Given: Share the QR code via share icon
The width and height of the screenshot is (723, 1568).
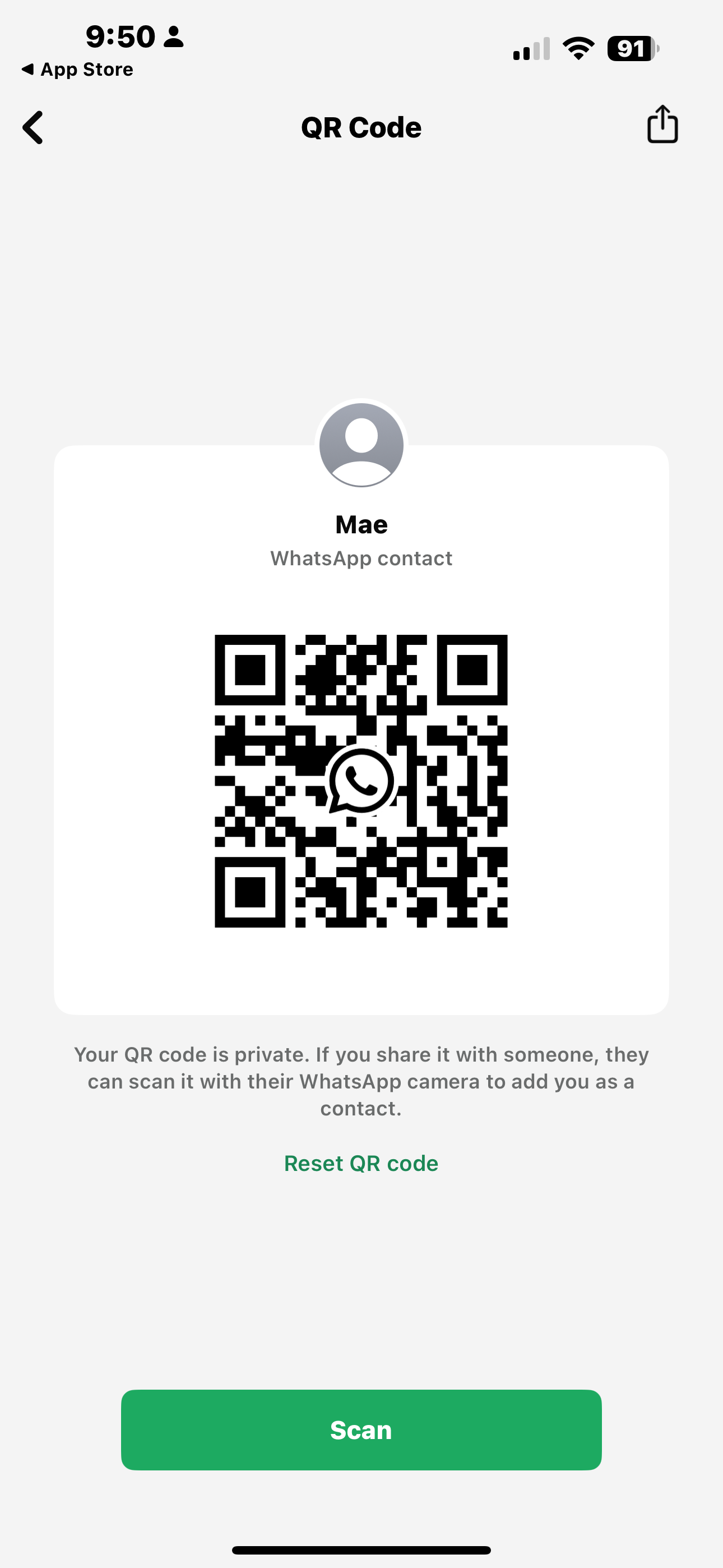Looking at the screenshot, I should [662, 124].
